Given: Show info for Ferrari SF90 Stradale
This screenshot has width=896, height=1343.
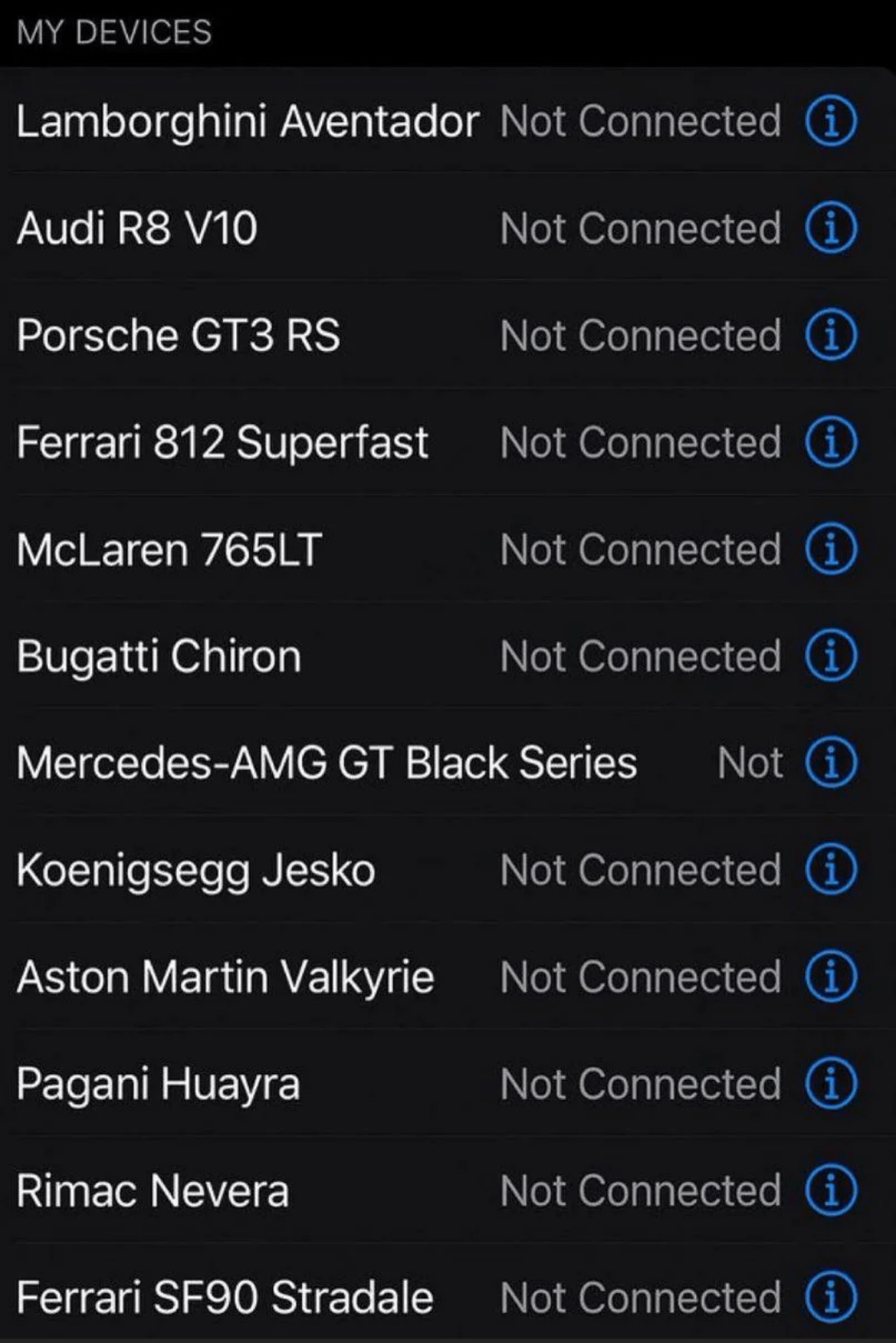Looking at the screenshot, I should [x=830, y=1297].
